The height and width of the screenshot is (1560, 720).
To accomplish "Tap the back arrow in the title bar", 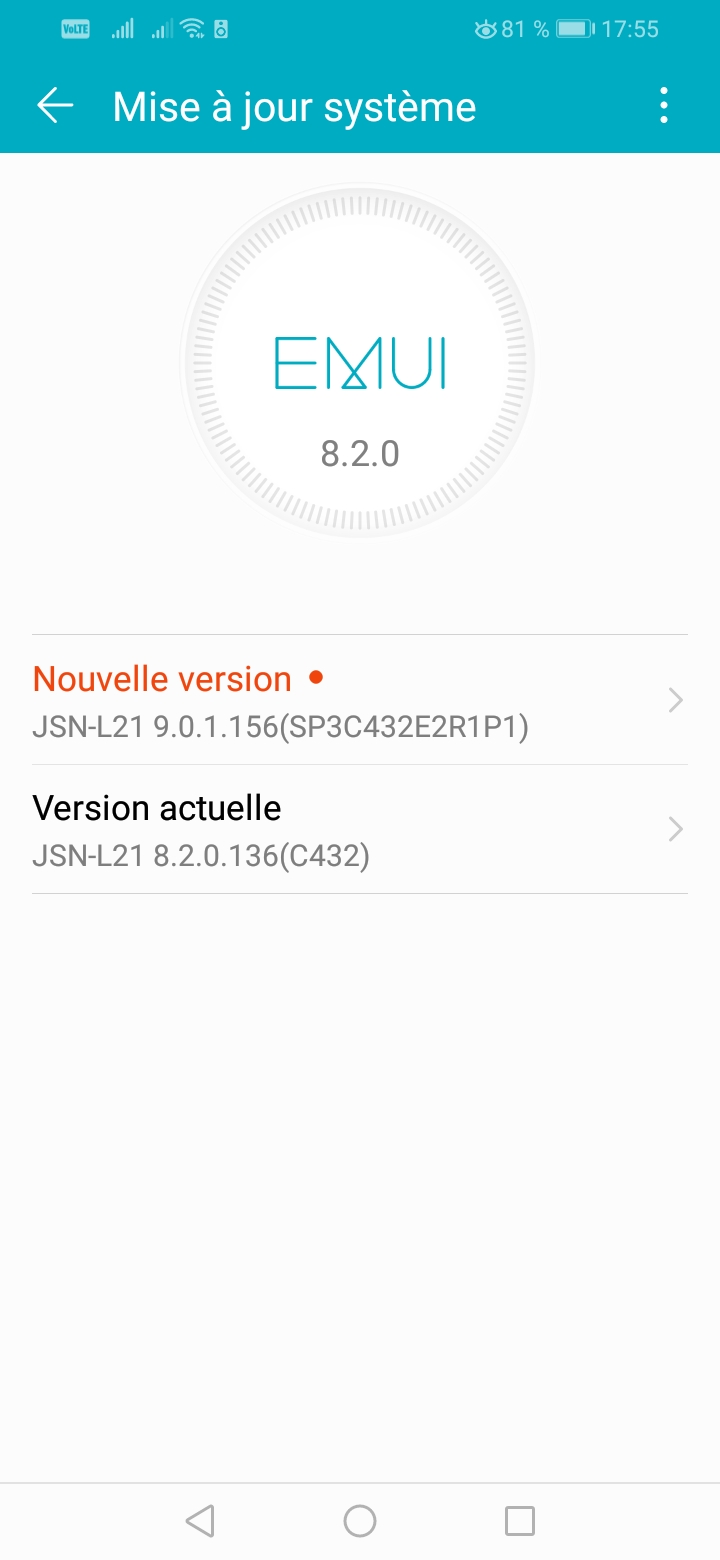I will [x=55, y=105].
